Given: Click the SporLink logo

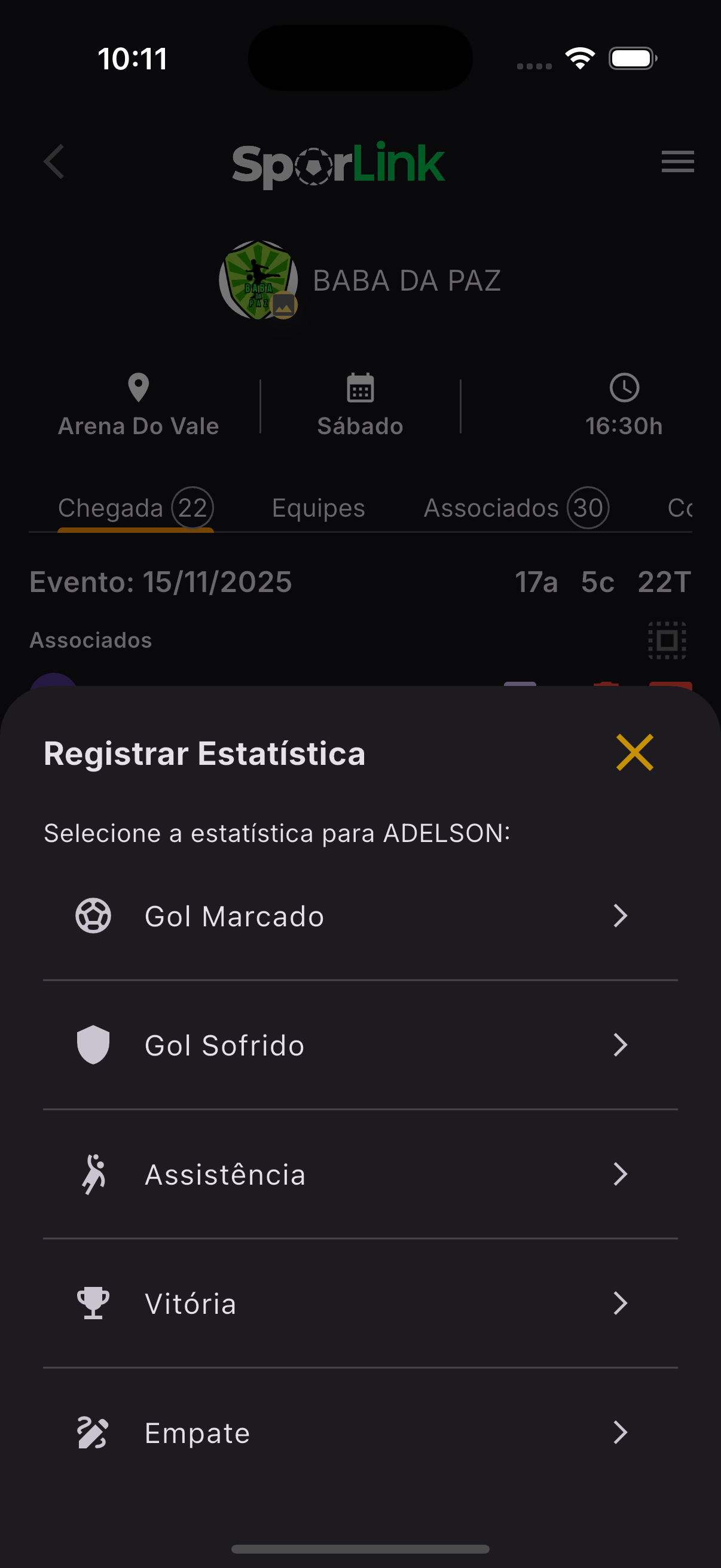Looking at the screenshot, I should (338, 163).
